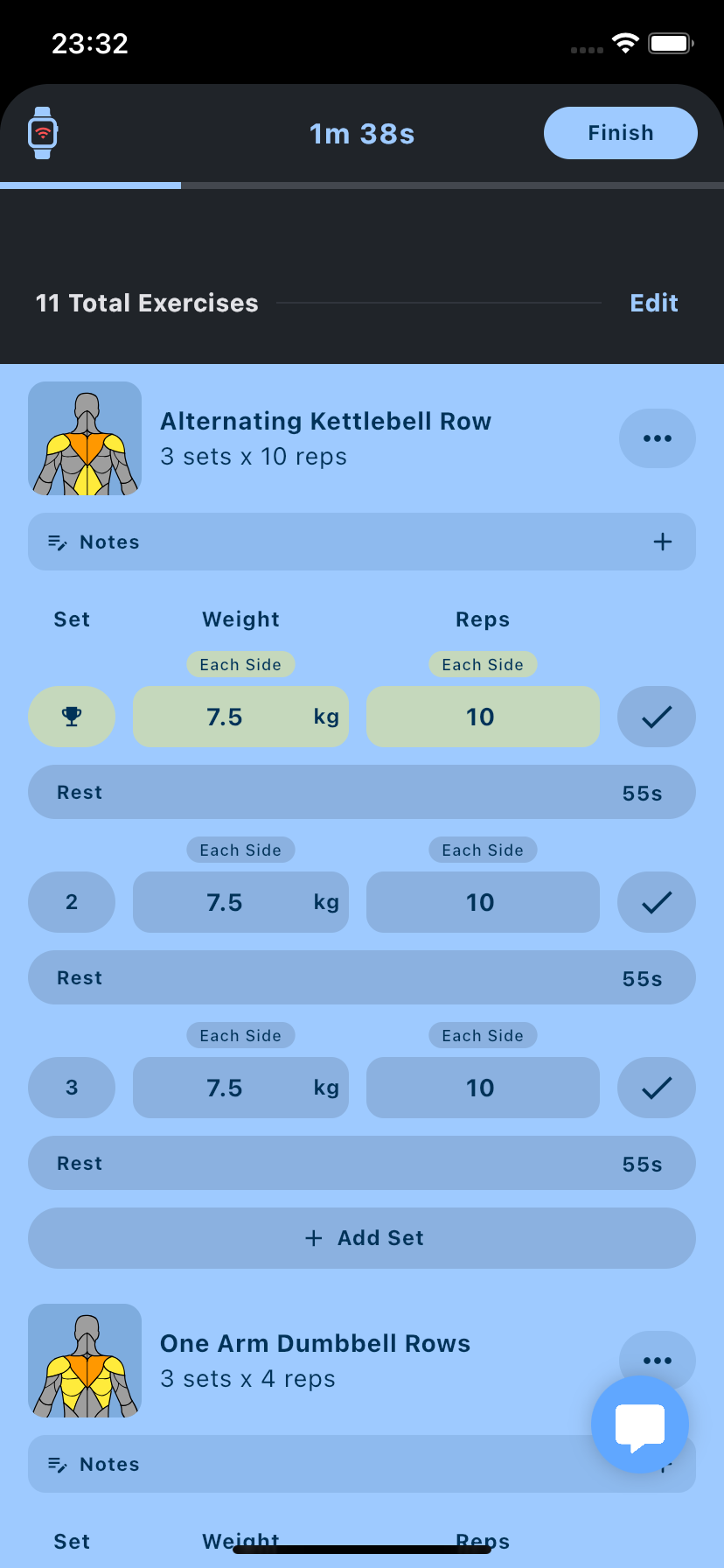
Task: Open the floating chat bubble
Action: [x=639, y=1425]
